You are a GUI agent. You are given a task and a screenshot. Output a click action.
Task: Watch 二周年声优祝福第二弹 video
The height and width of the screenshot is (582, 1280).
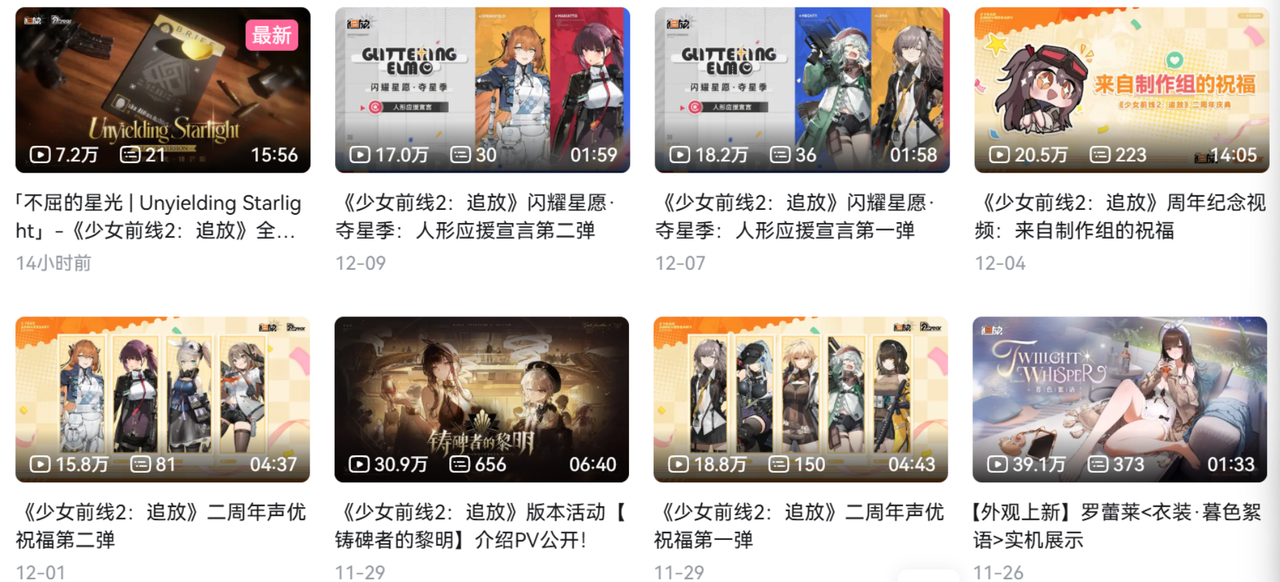point(163,399)
